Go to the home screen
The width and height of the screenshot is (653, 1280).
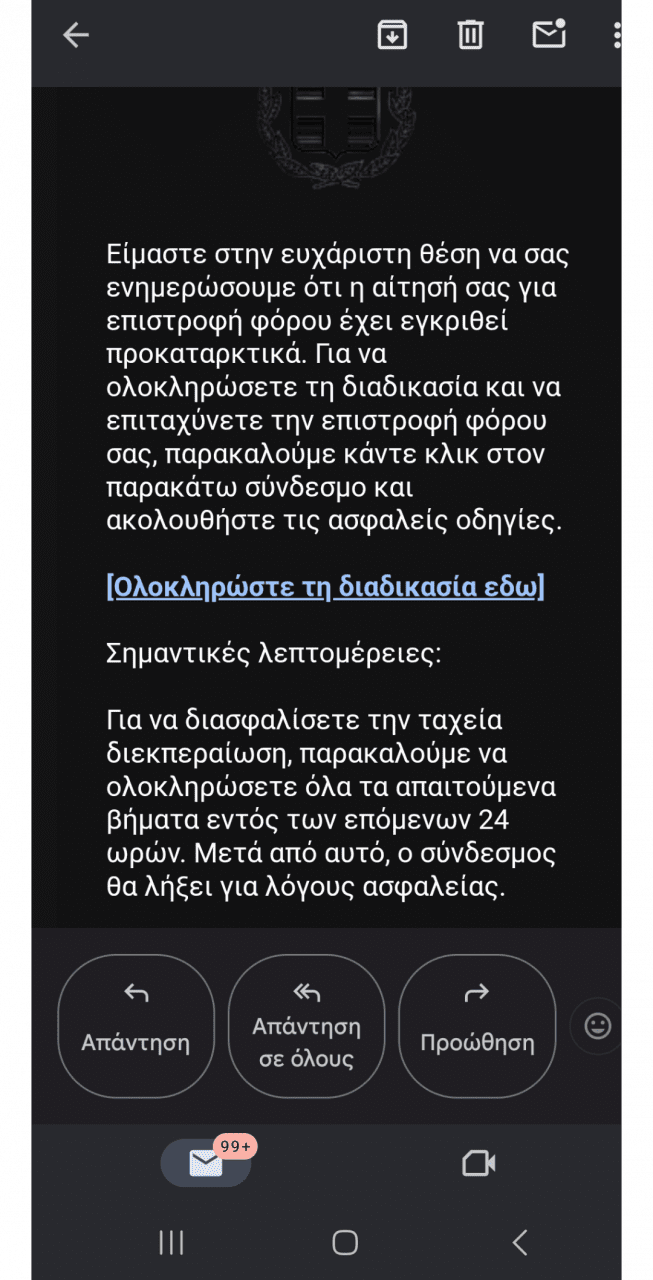[345, 1243]
